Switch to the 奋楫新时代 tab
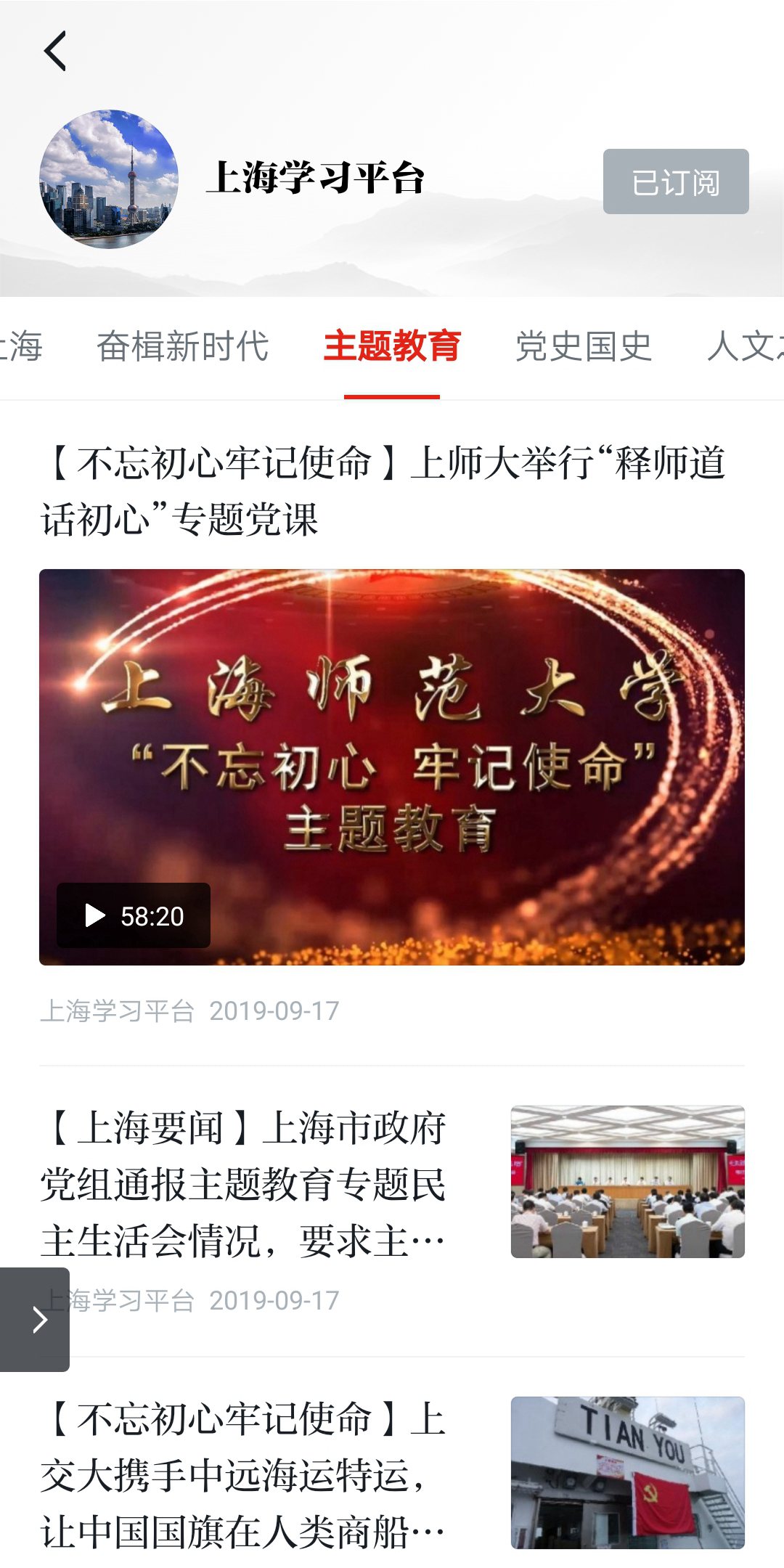Viewport: 784px width, 1568px height. tap(182, 346)
